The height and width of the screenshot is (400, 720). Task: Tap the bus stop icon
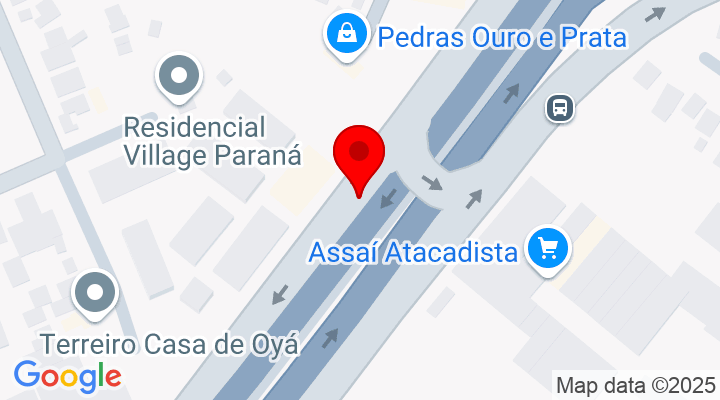point(560,107)
